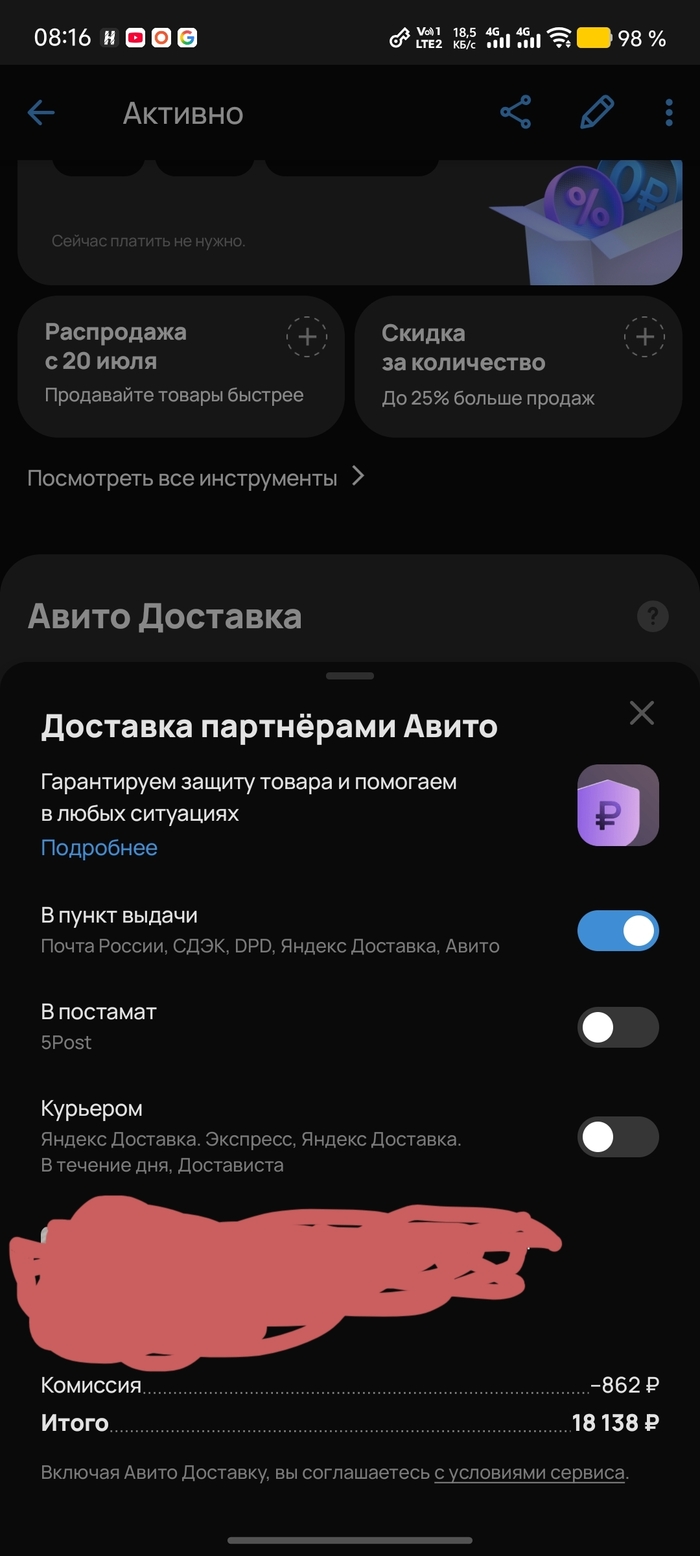Add the Скидка за количество tool
Screen dimensions: 700x1556
pos(645,337)
